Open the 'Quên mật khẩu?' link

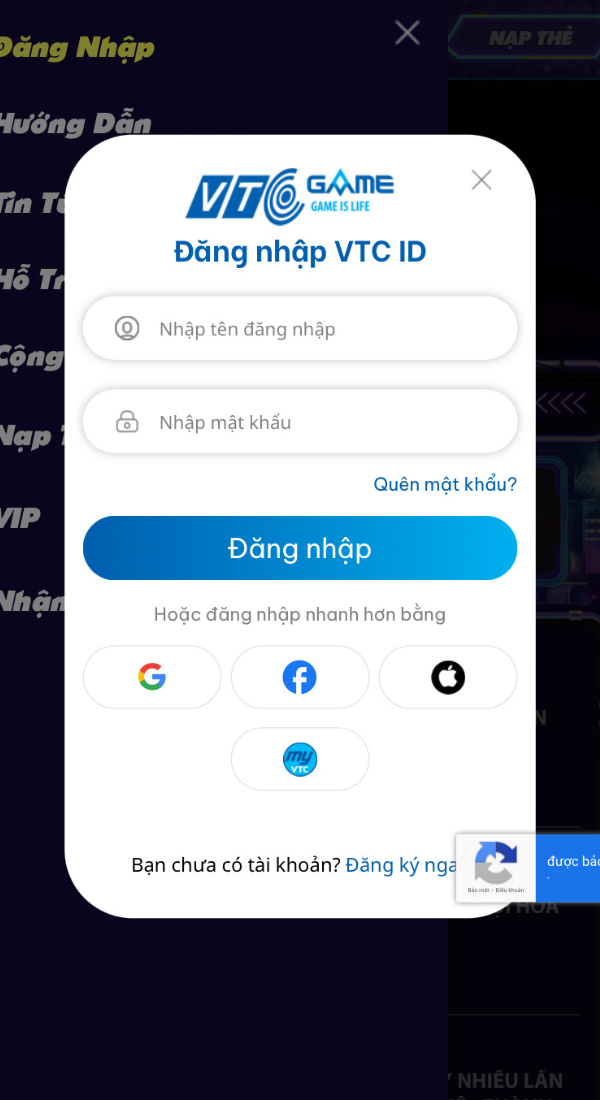pyautogui.click(x=445, y=484)
